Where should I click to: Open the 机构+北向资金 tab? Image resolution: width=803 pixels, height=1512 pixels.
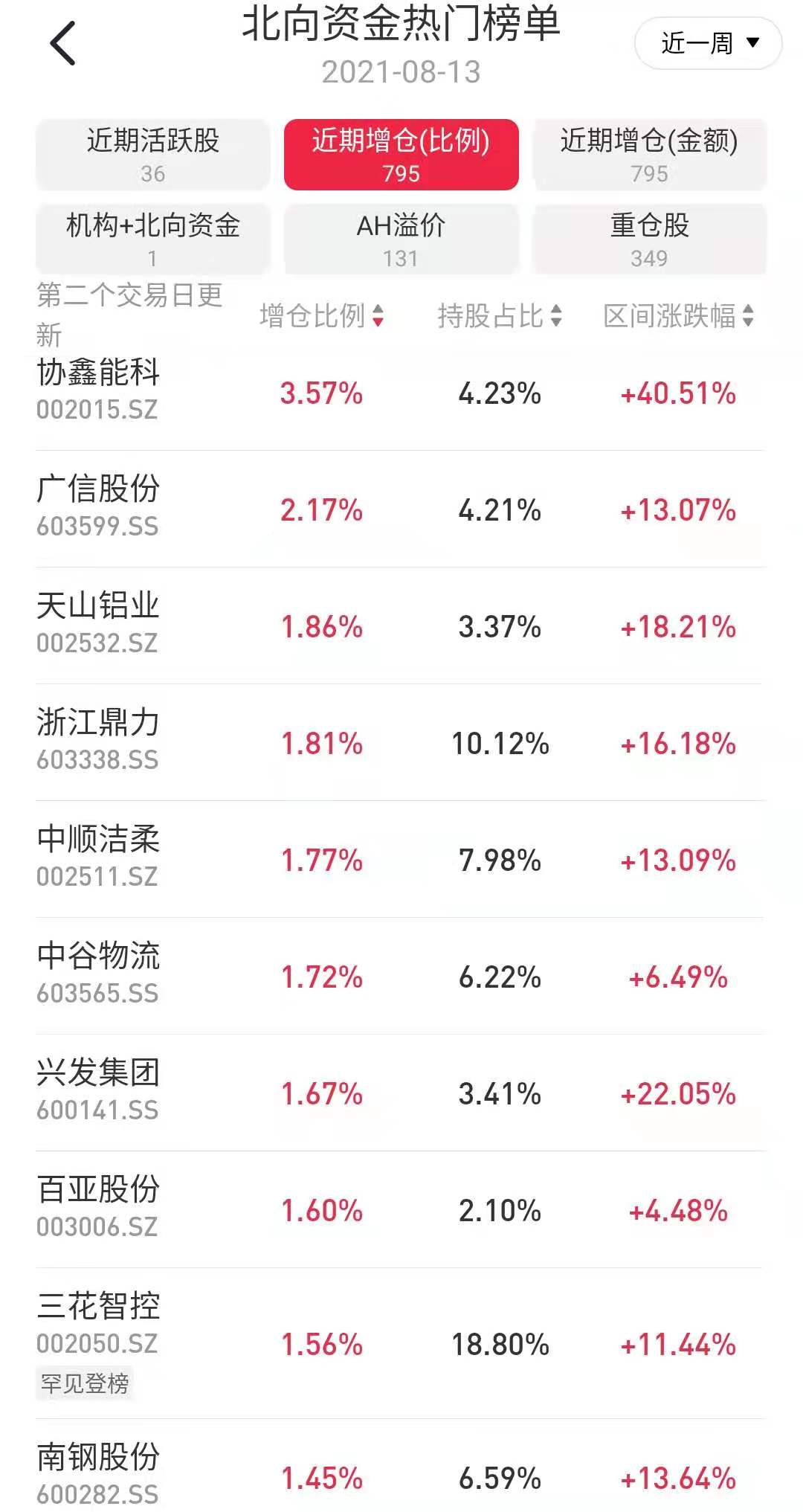click(152, 239)
